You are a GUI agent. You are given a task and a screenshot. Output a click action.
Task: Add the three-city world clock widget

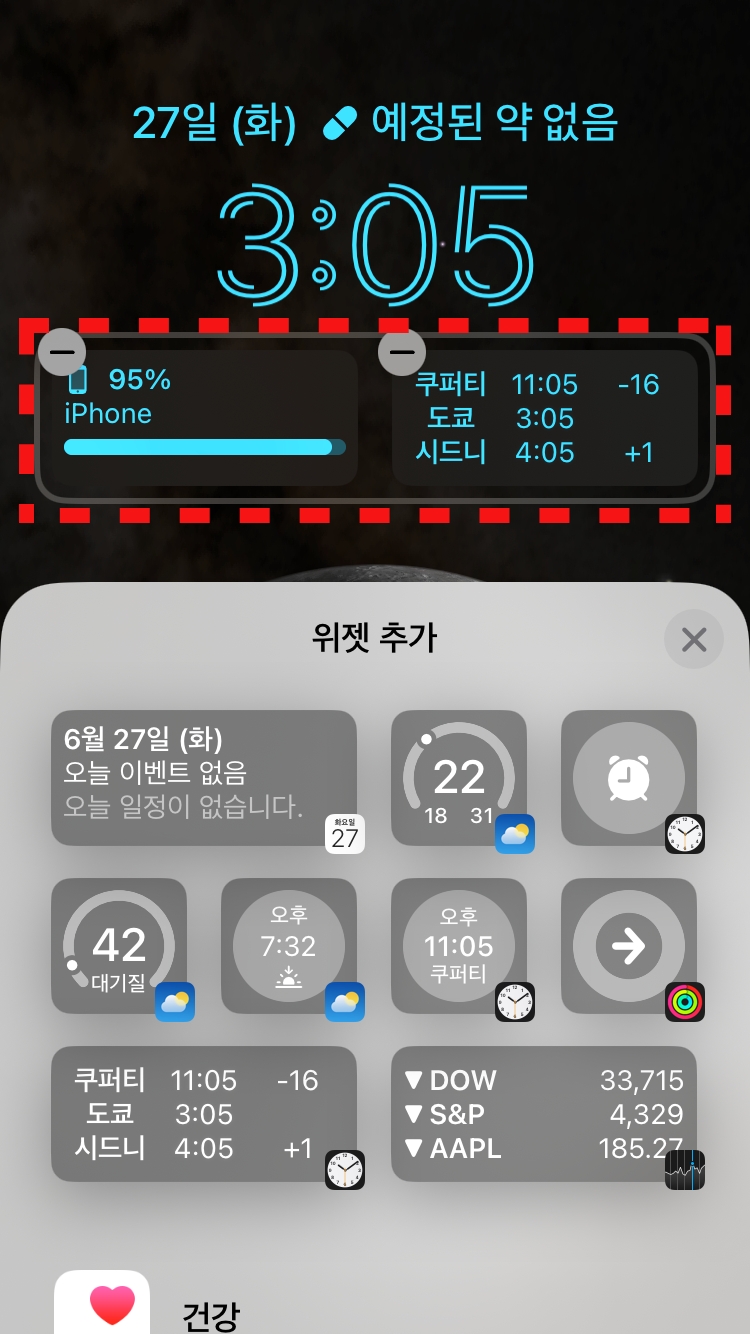[x=204, y=1114]
